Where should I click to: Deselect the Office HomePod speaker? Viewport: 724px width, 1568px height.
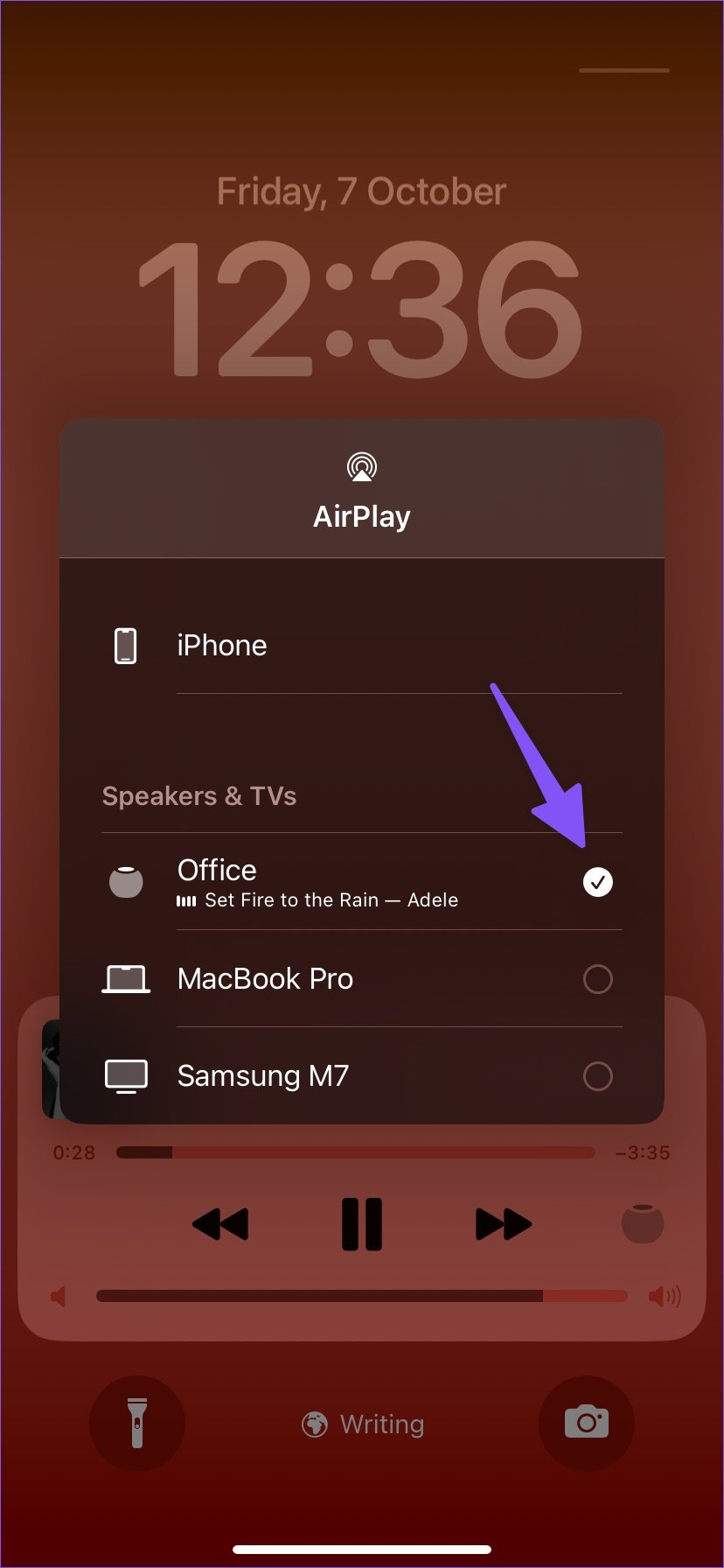(x=597, y=882)
